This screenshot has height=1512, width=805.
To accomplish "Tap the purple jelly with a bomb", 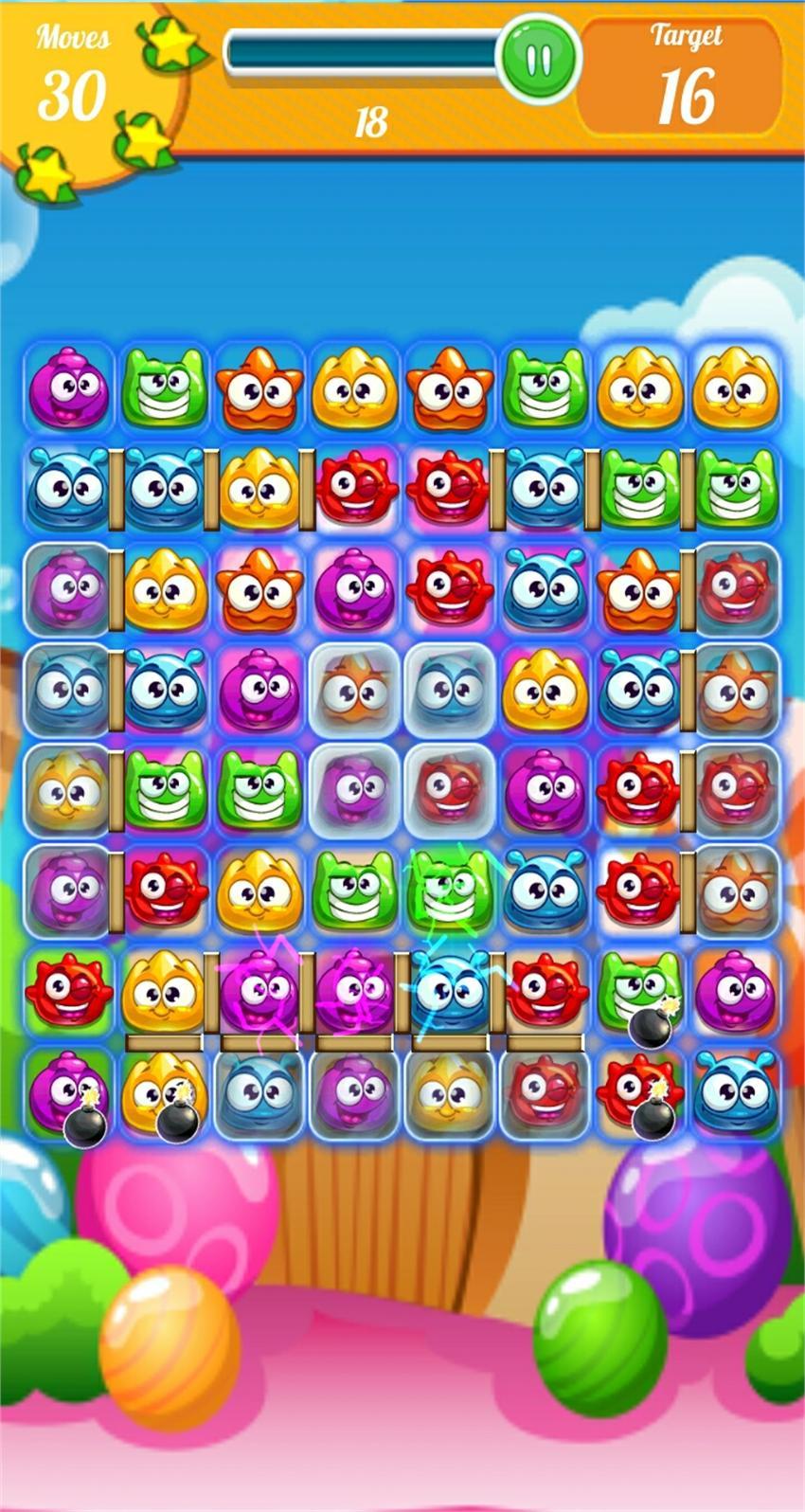I will [68, 1094].
